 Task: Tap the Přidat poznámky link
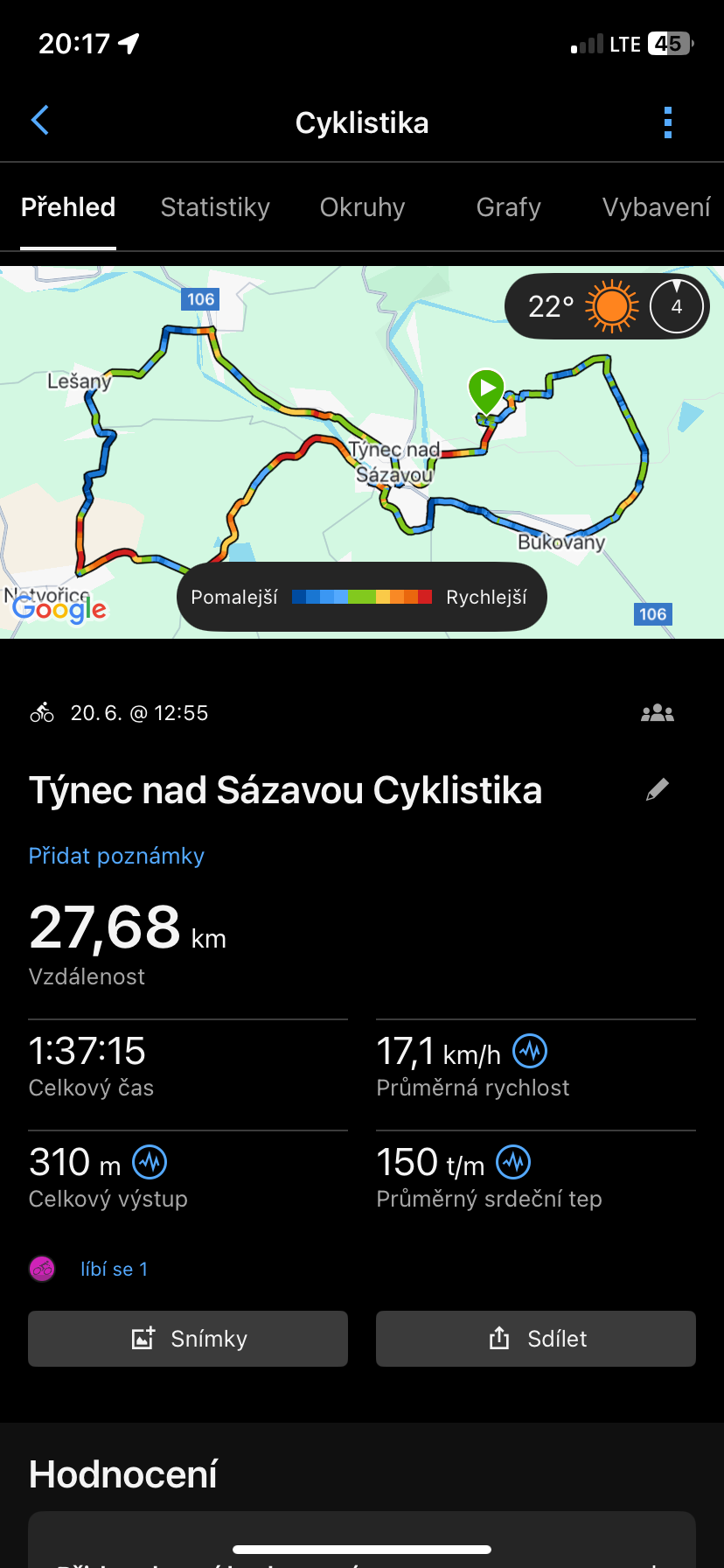(116, 856)
